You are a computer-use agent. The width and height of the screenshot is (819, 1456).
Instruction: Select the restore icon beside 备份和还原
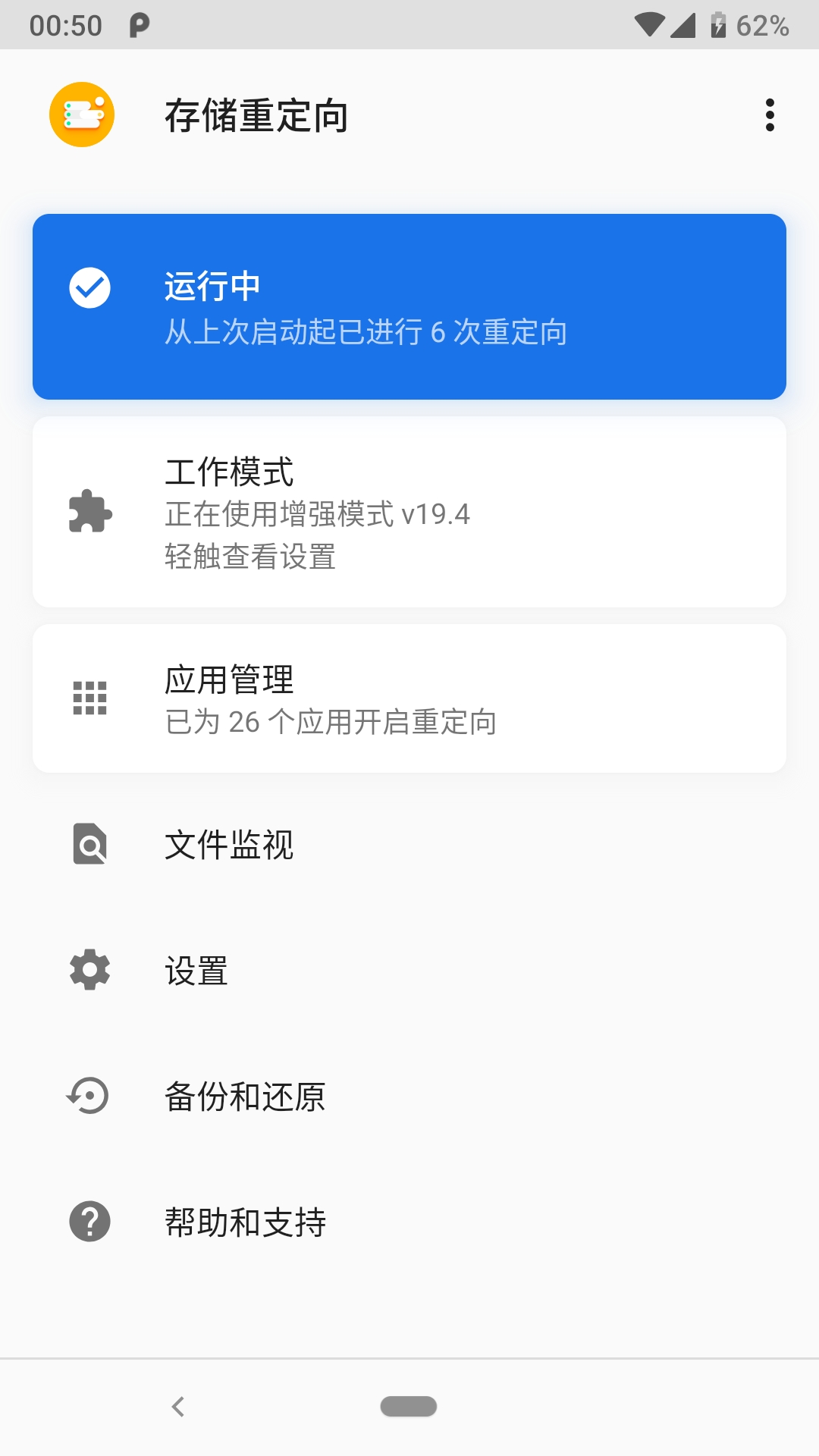[x=89, y=1095]
